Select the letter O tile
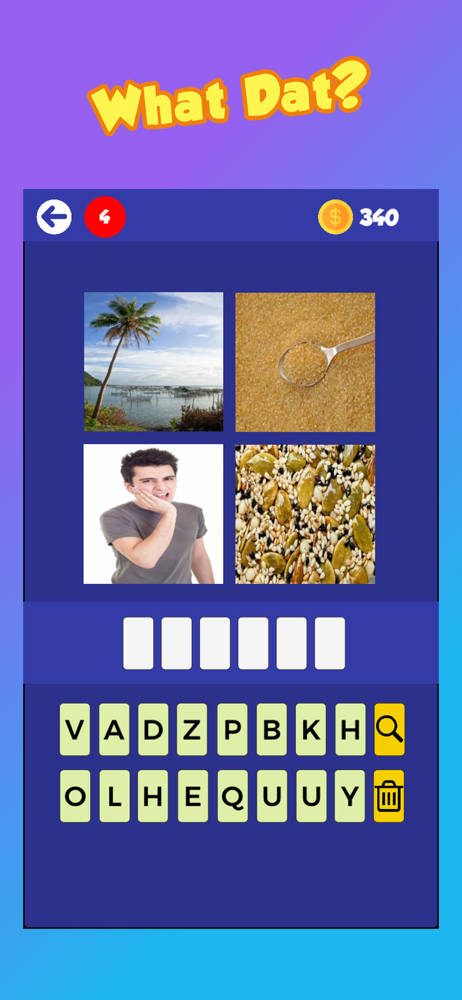 point(75,796)
